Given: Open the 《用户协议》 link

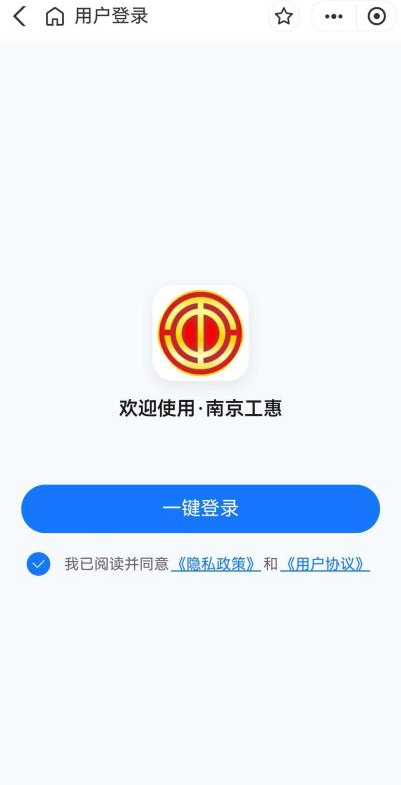Looking at the screenshot, I should [325, 564].
